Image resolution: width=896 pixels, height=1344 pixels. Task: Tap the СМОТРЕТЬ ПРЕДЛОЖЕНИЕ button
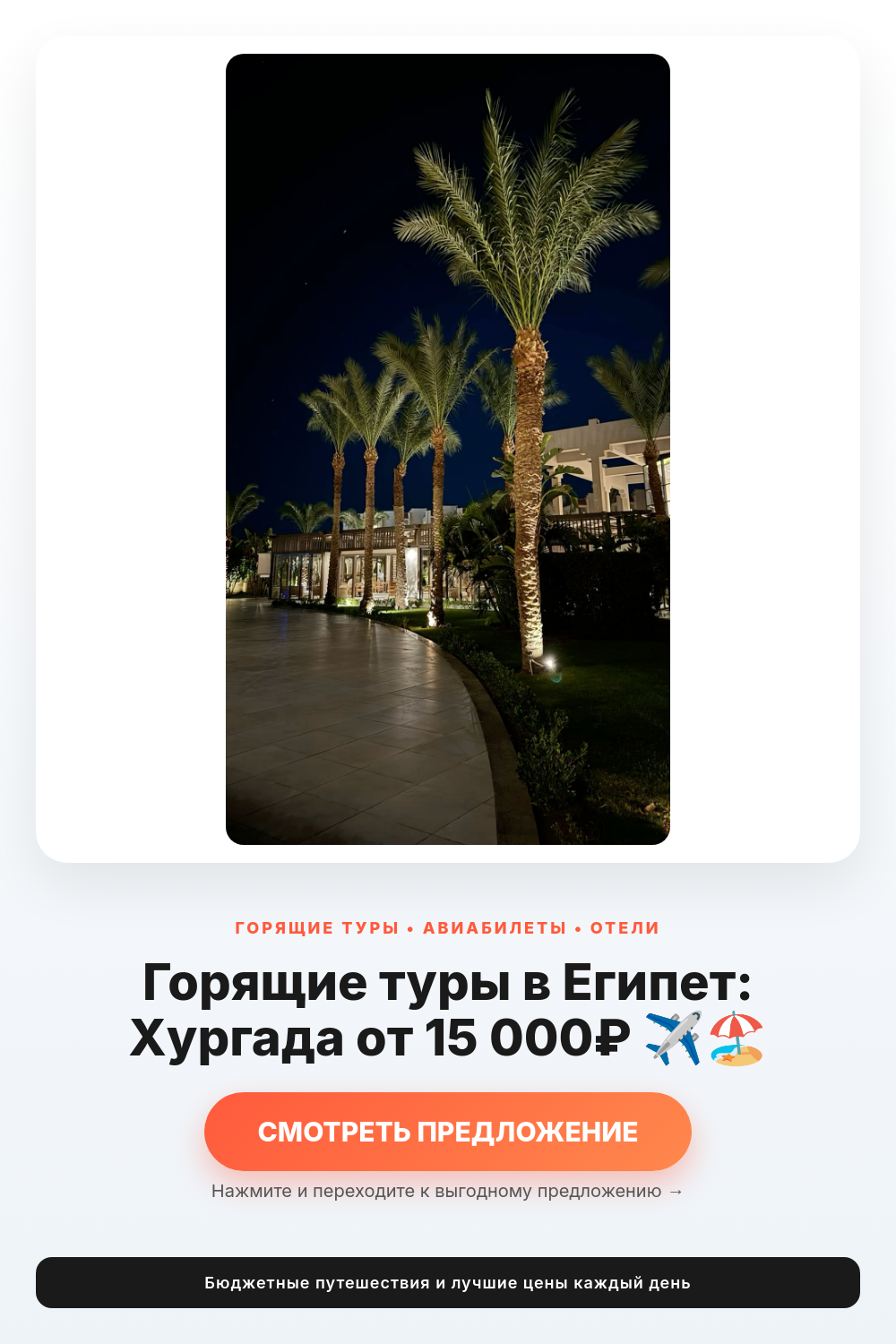(x=448, y=1132)
